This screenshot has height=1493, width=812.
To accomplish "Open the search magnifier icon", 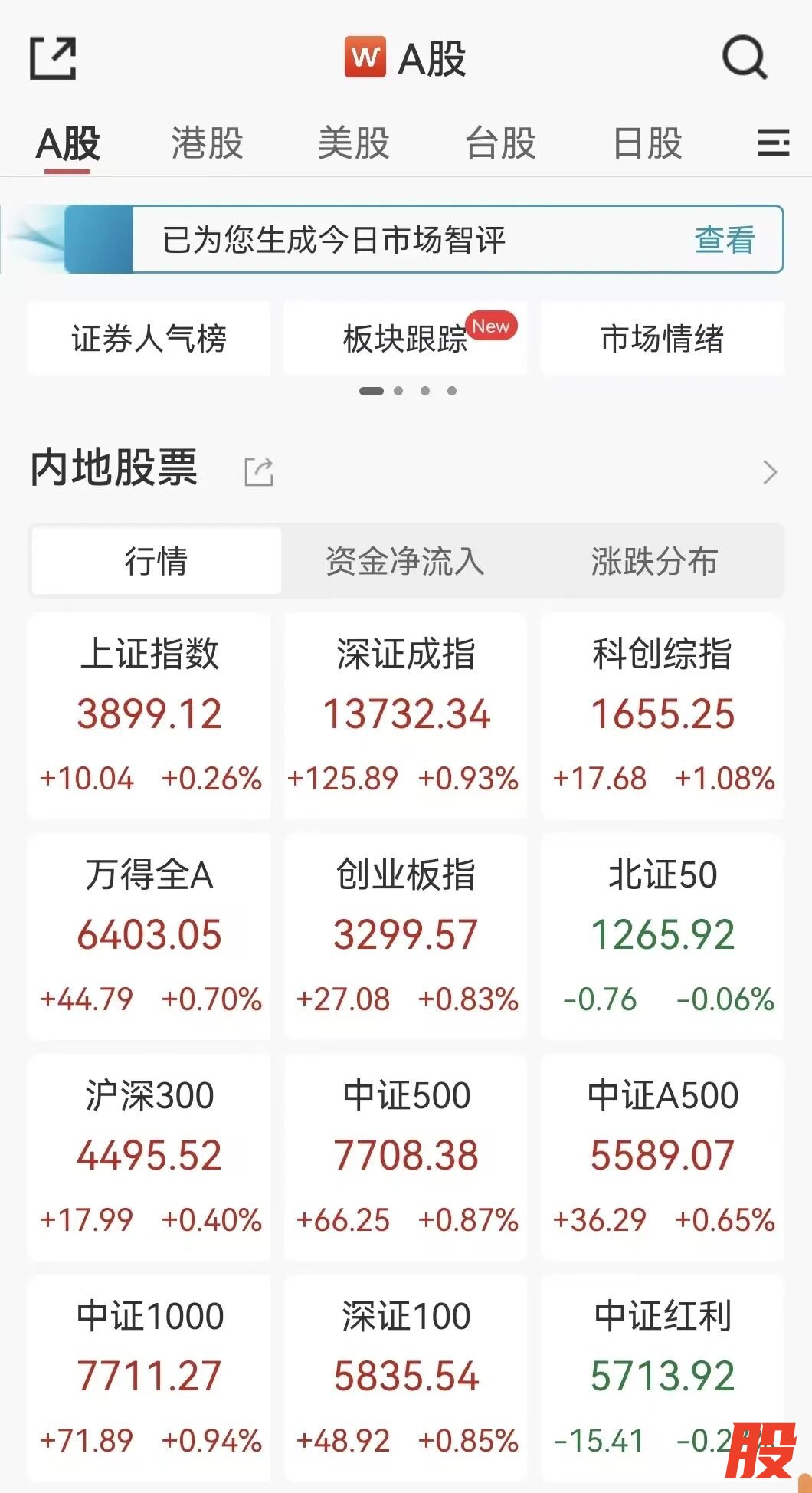I will coord(744,57).
